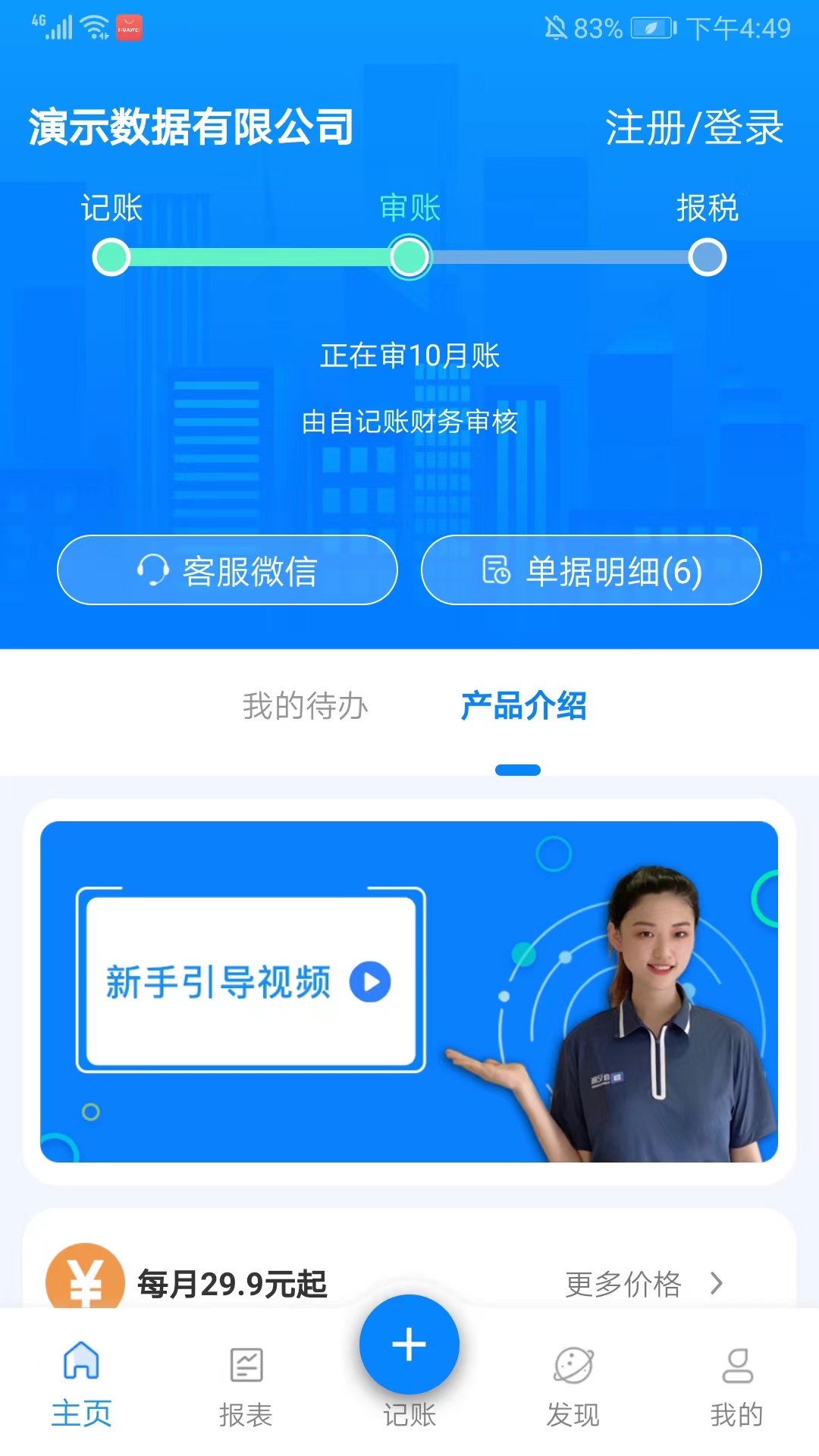This screenshot has height=1456, width=819.
Task: Tap the receipt icon in 单据明细 button
Action: (x=497, y=571)
